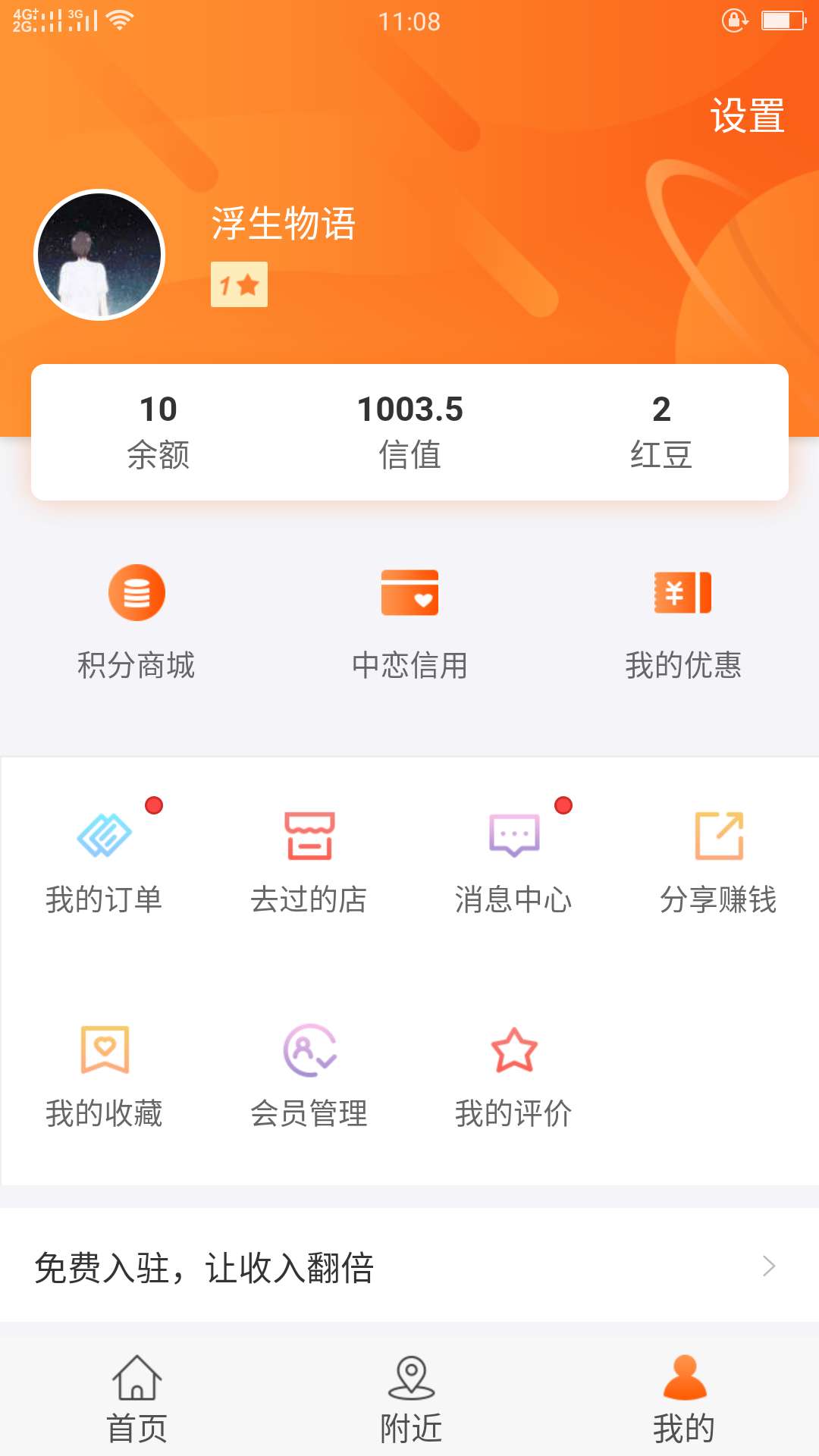Image resolution: width=819 pixels, height=1456 pixels.
Task: Tap the red dot on 消息中心
Action: tap(563, 807)
